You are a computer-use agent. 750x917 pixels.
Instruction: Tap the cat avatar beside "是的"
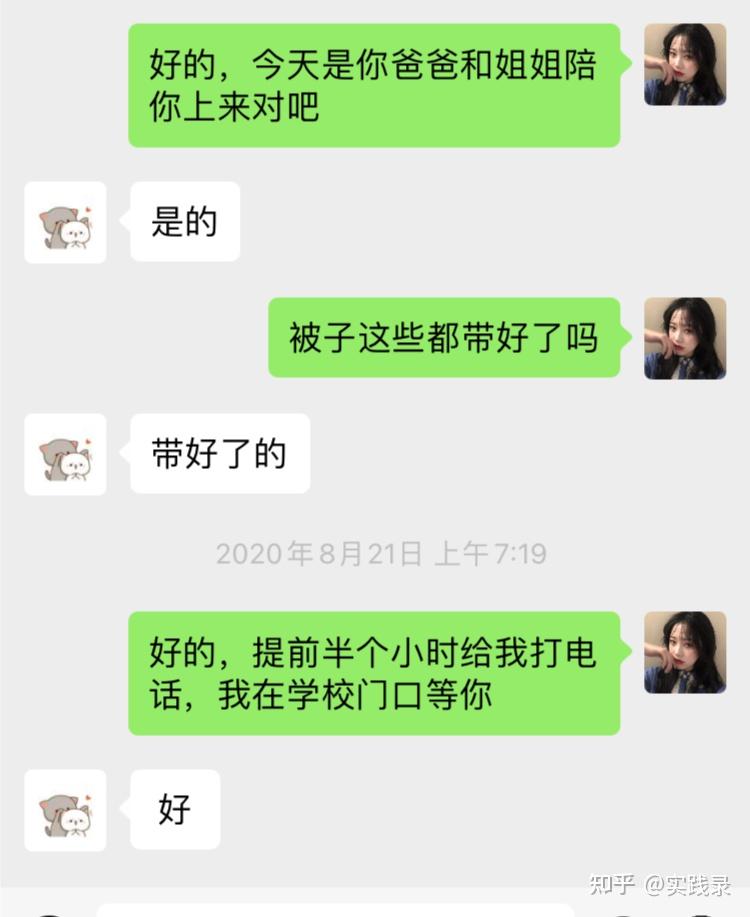65,222
